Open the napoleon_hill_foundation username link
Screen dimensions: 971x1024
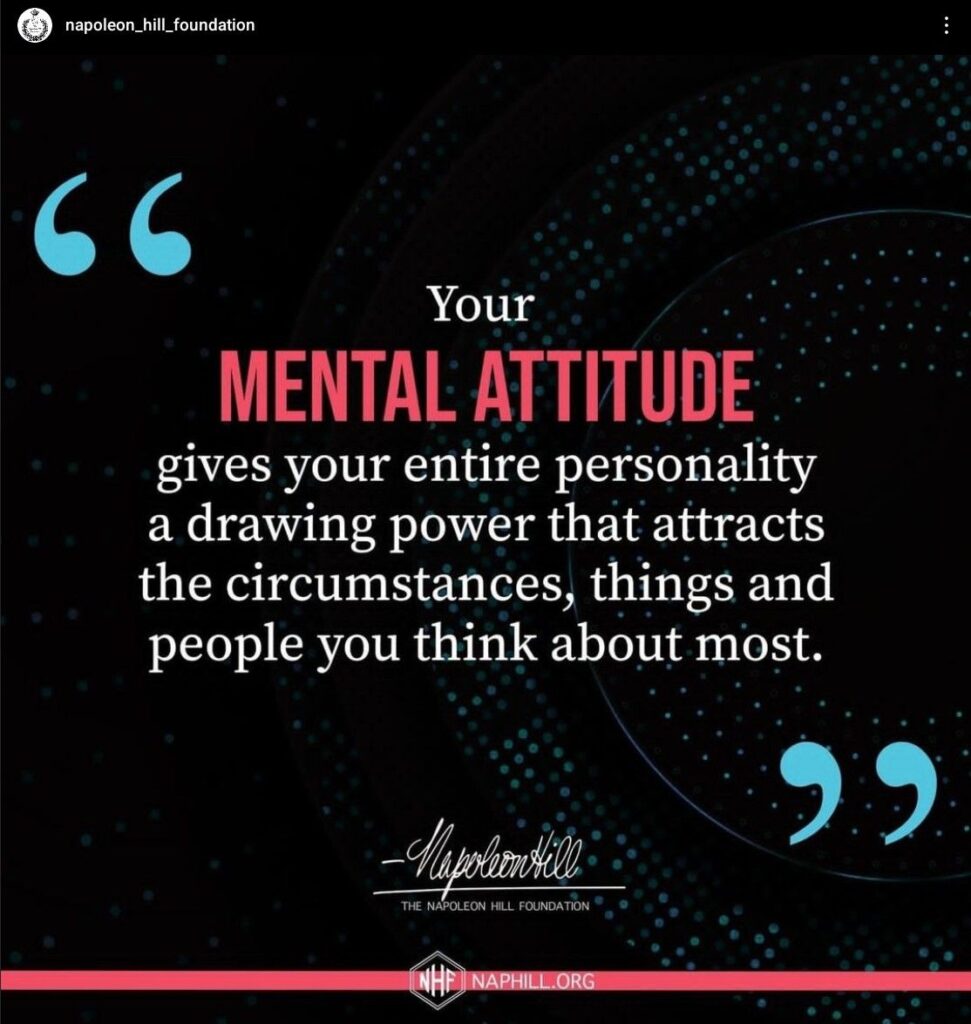click(160, 24)
